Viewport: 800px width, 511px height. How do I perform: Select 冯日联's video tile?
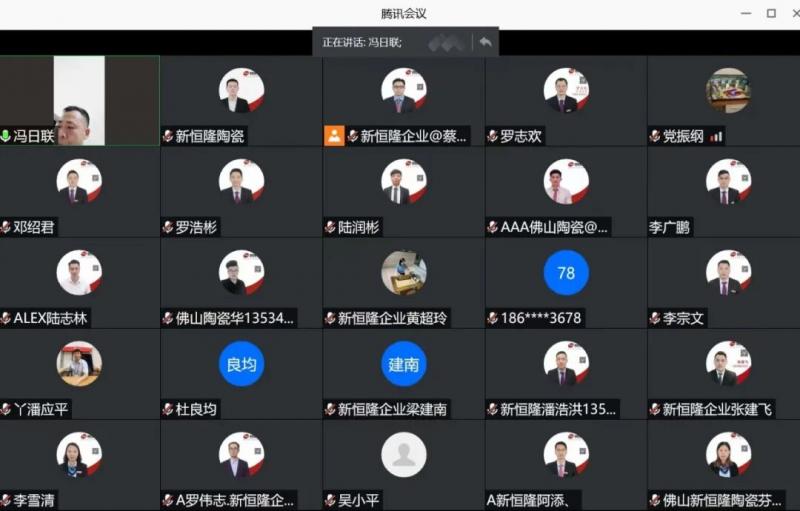click(x=80, y=101)
